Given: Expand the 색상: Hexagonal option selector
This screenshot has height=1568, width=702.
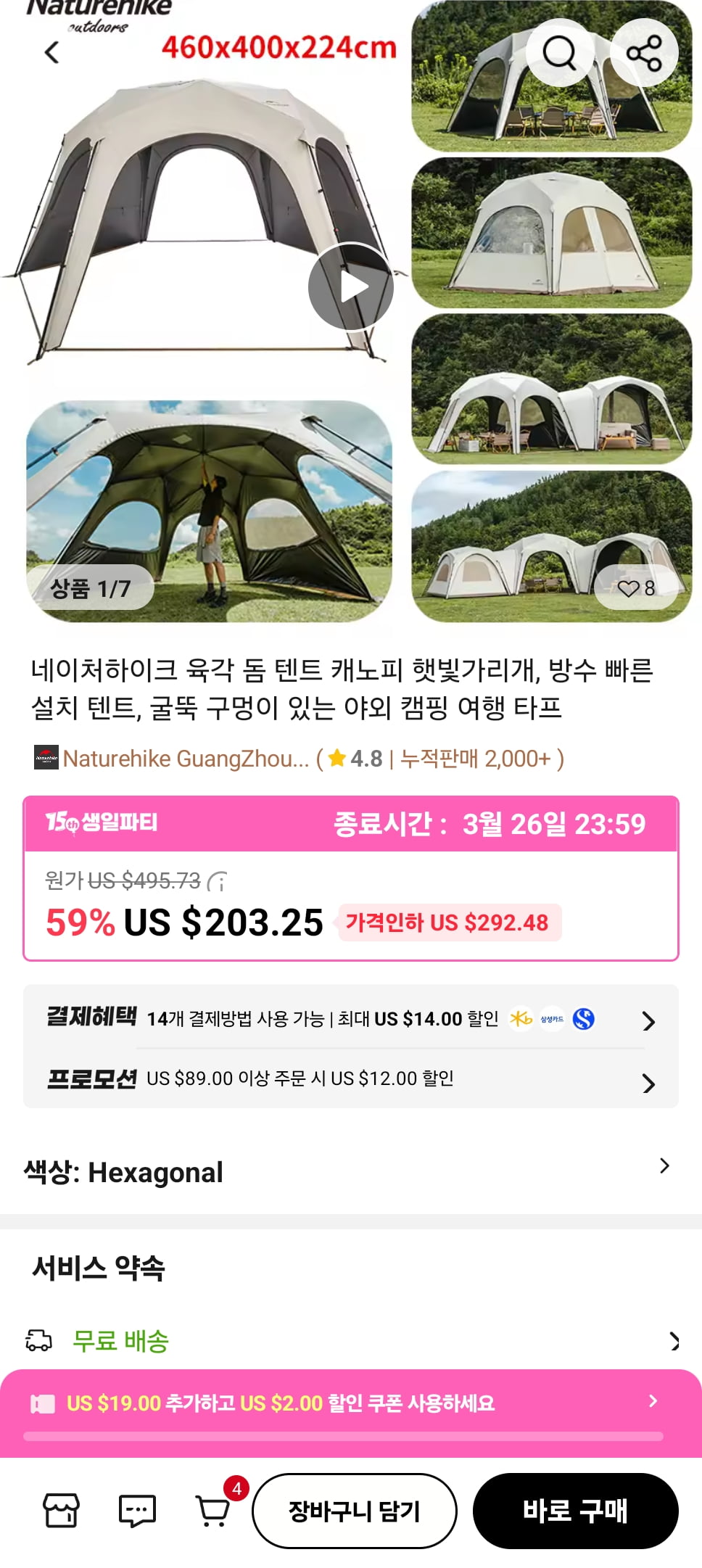Looking at the screenshot, I should pyautogui.click(x=351, y=1172).
